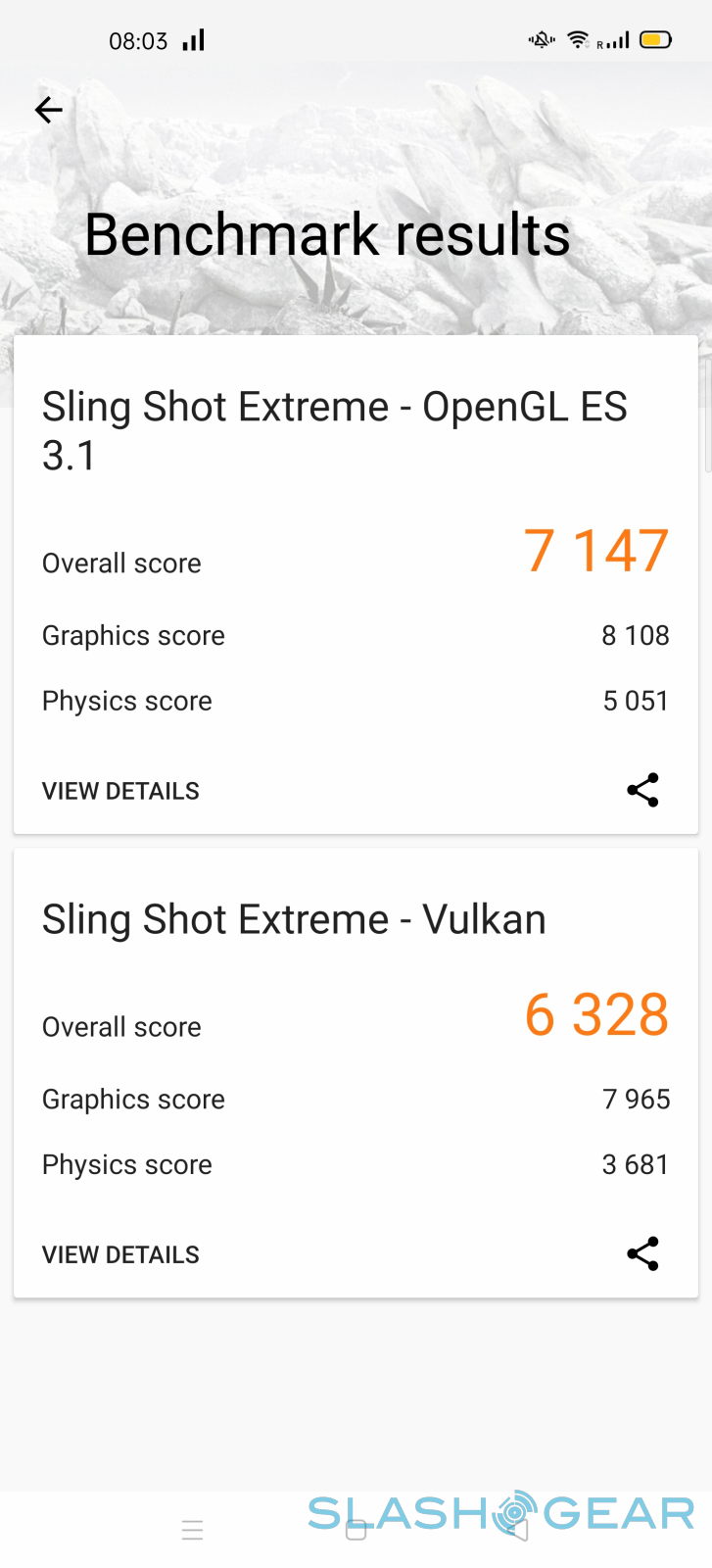Share the Vulkan benchmark score
This screenshot has height=1568, width=712.
[x=642, y=1253]
